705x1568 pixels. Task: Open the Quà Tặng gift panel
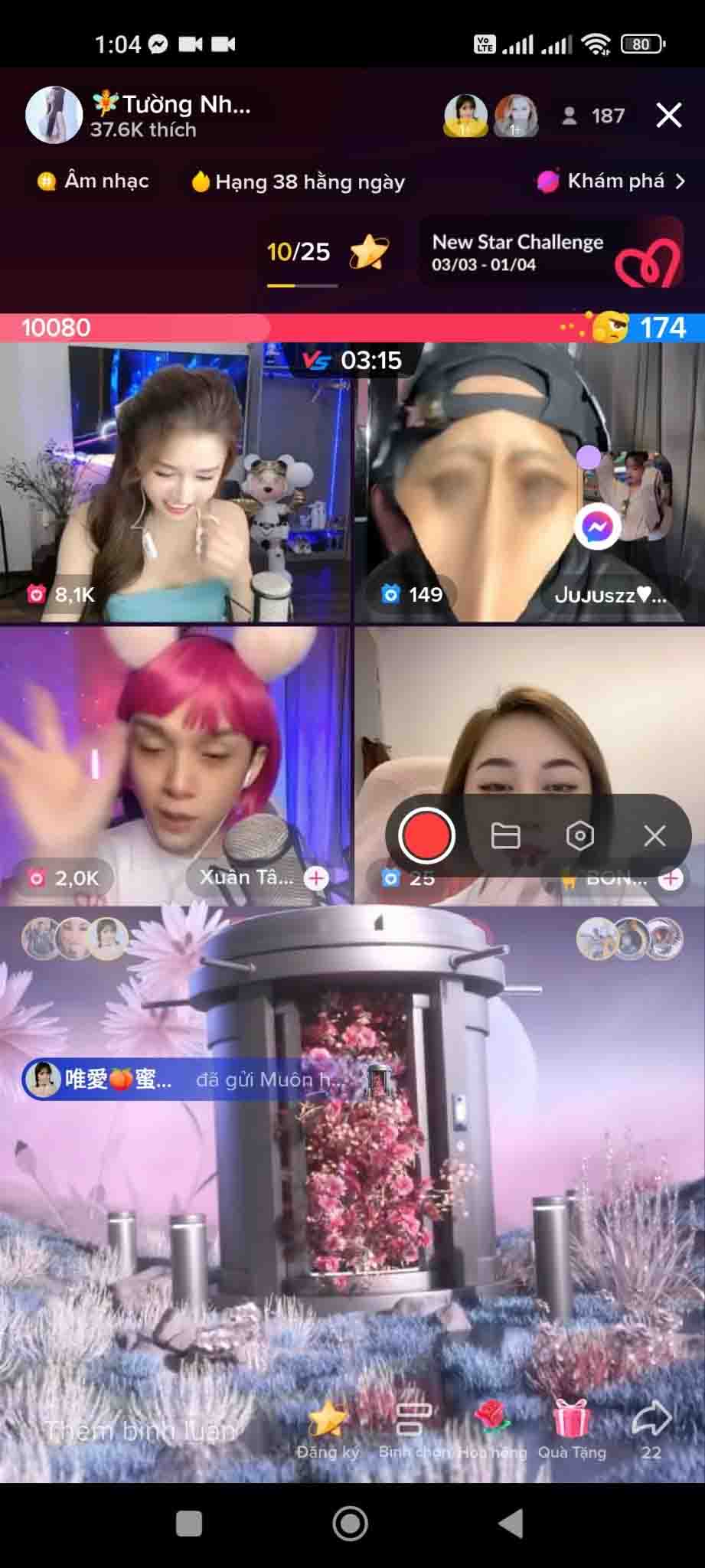[x=572, y=1429]
